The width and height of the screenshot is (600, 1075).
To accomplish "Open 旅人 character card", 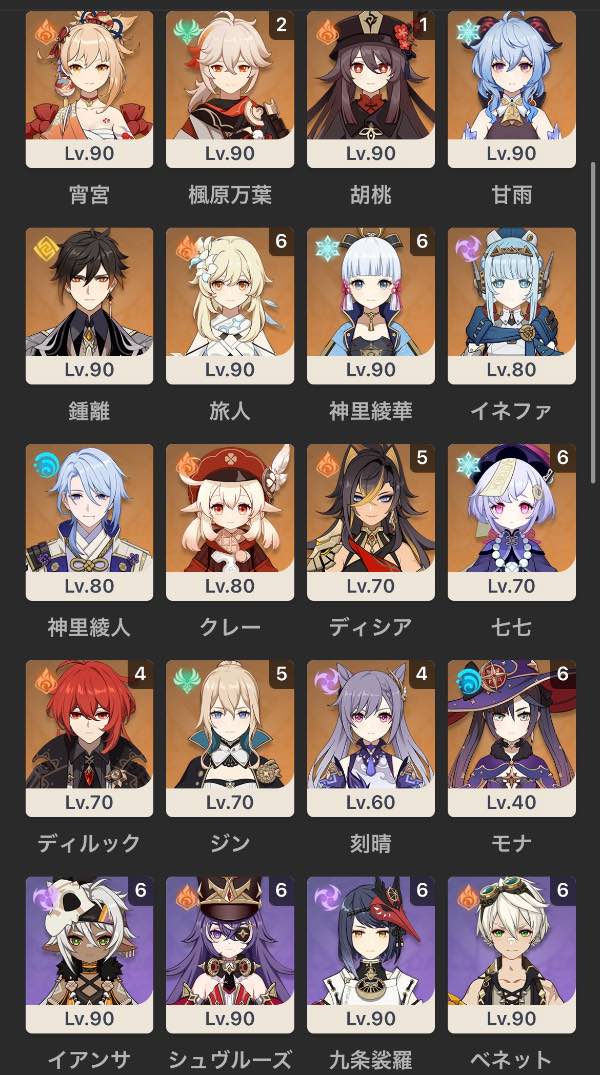I will [230, 306].
